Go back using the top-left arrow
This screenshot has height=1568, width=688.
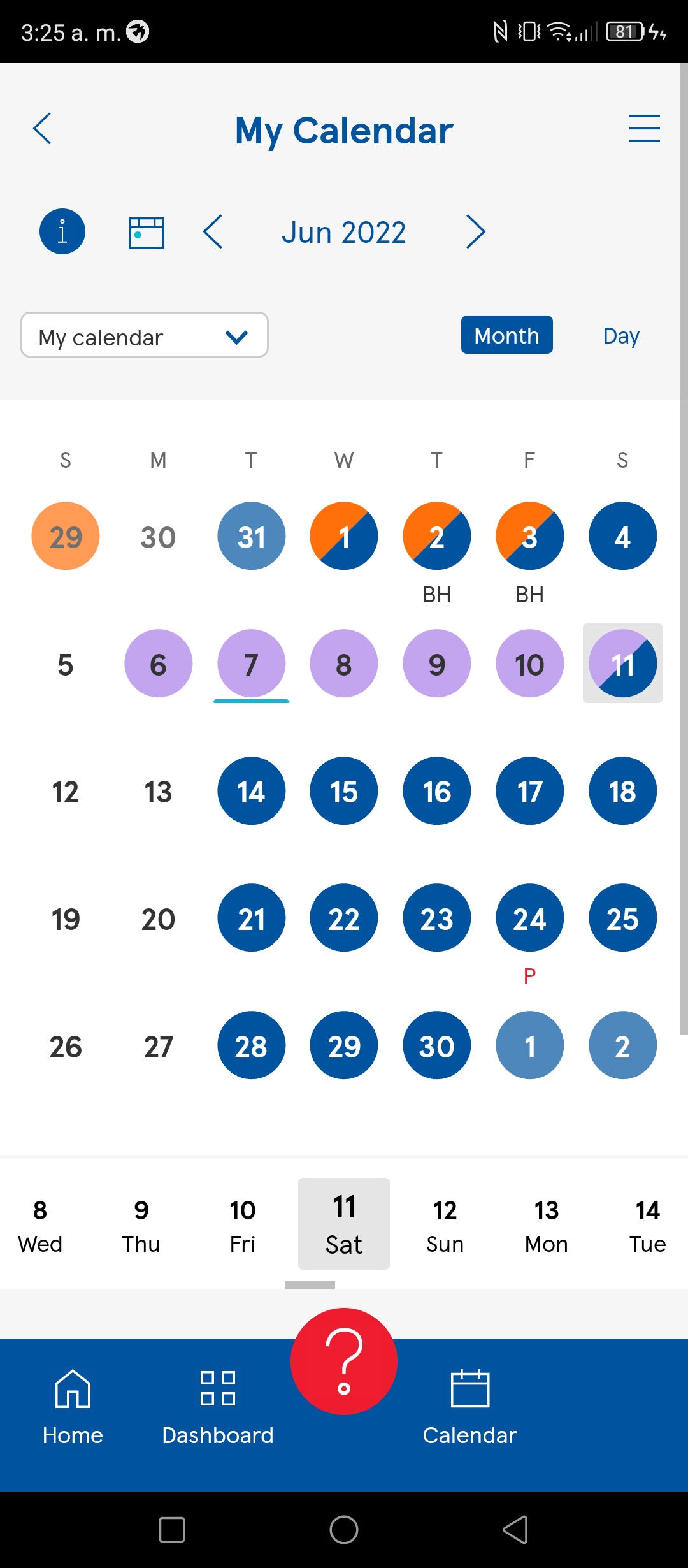coord(42,129)
